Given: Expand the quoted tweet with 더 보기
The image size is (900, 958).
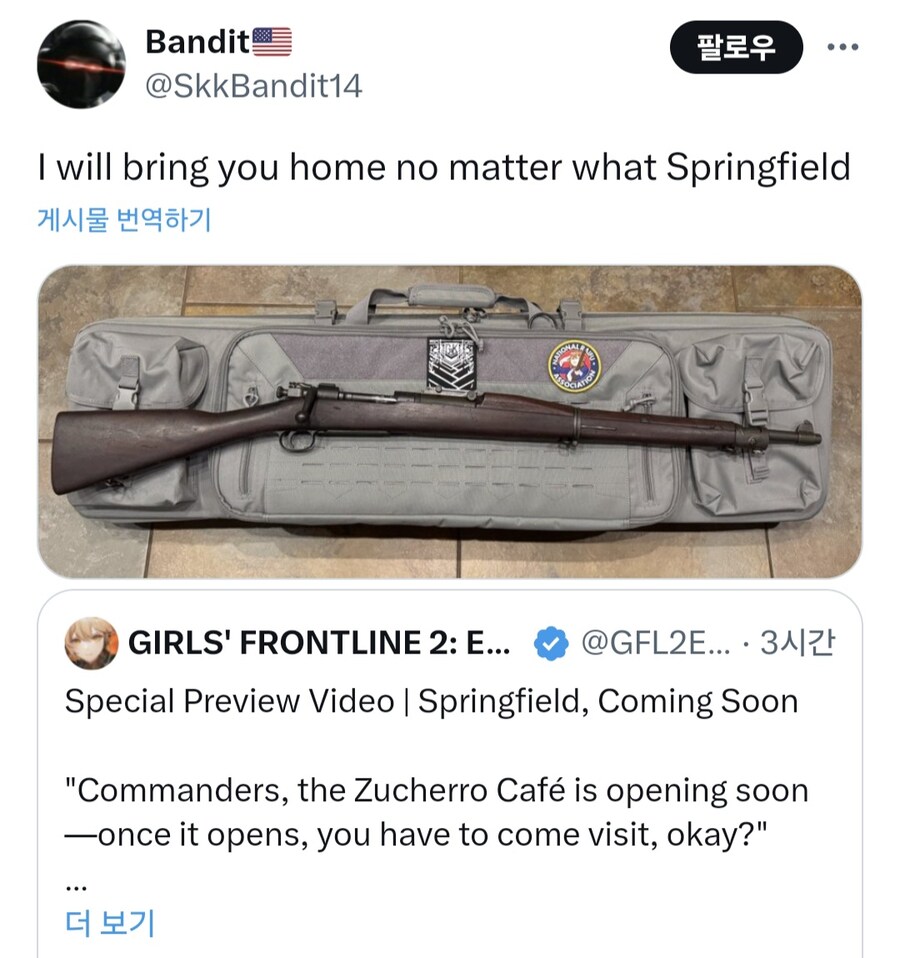Looking at the screenshot, I should click(109, 922).
